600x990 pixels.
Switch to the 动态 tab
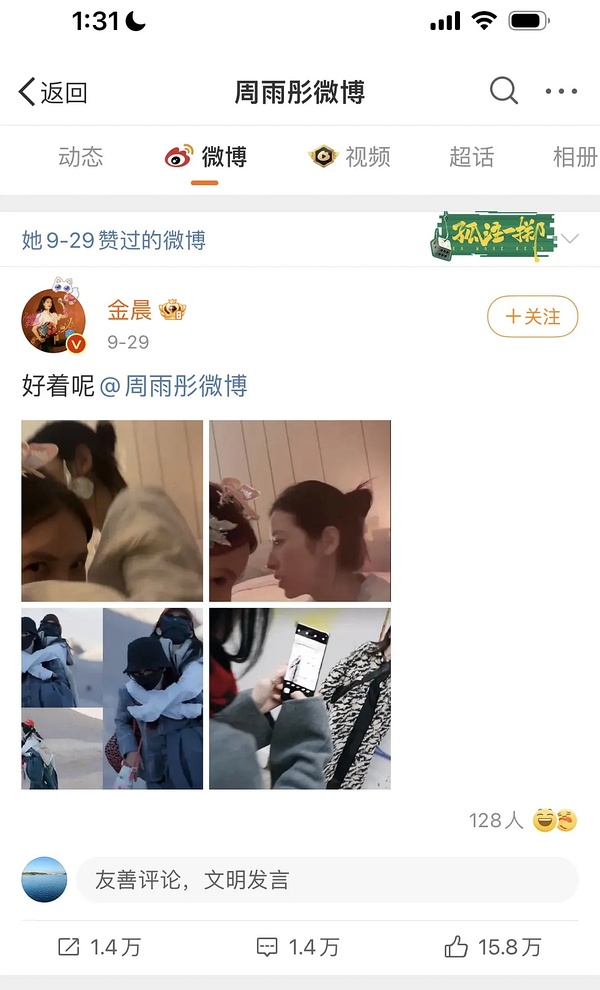coord(80,157)
